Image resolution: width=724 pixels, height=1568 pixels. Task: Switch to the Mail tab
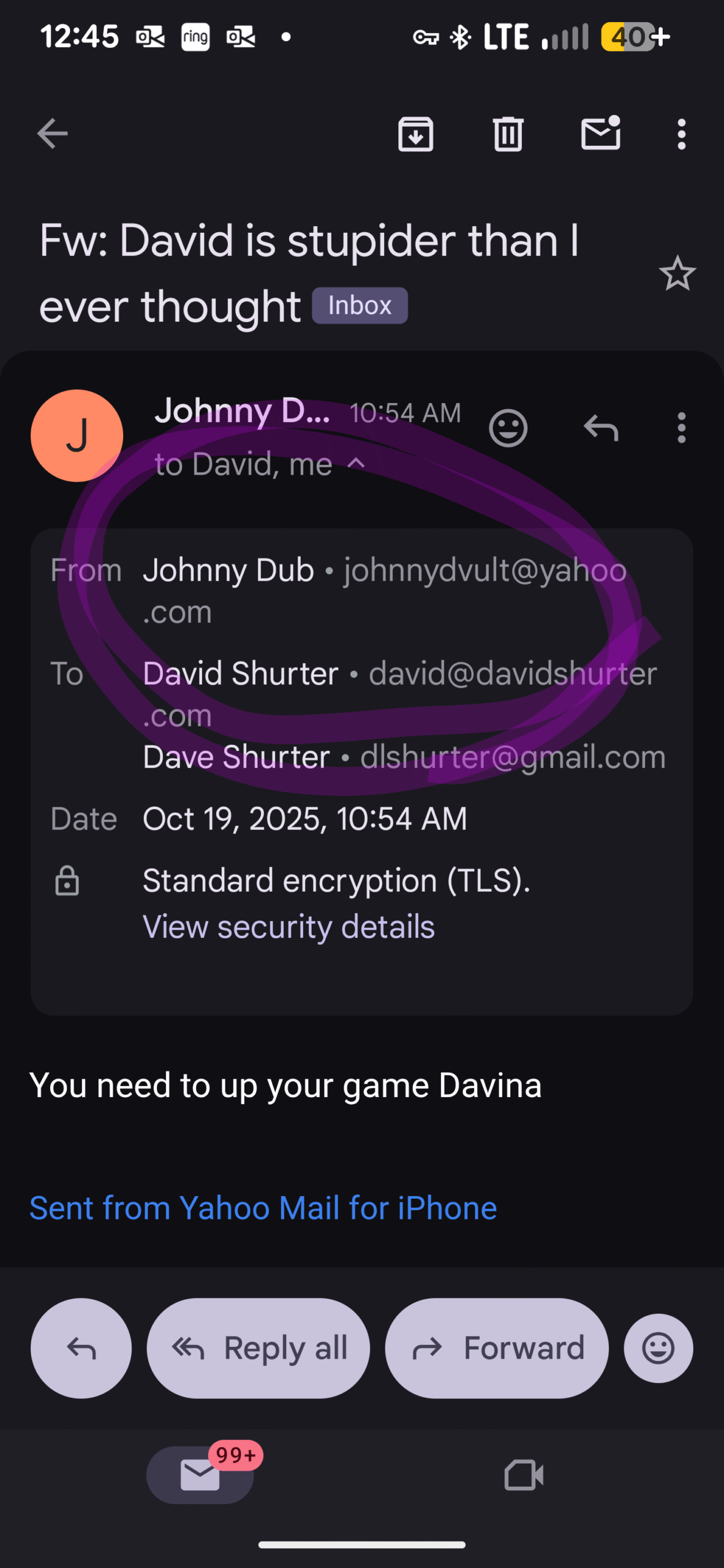tap(200, 1474)
